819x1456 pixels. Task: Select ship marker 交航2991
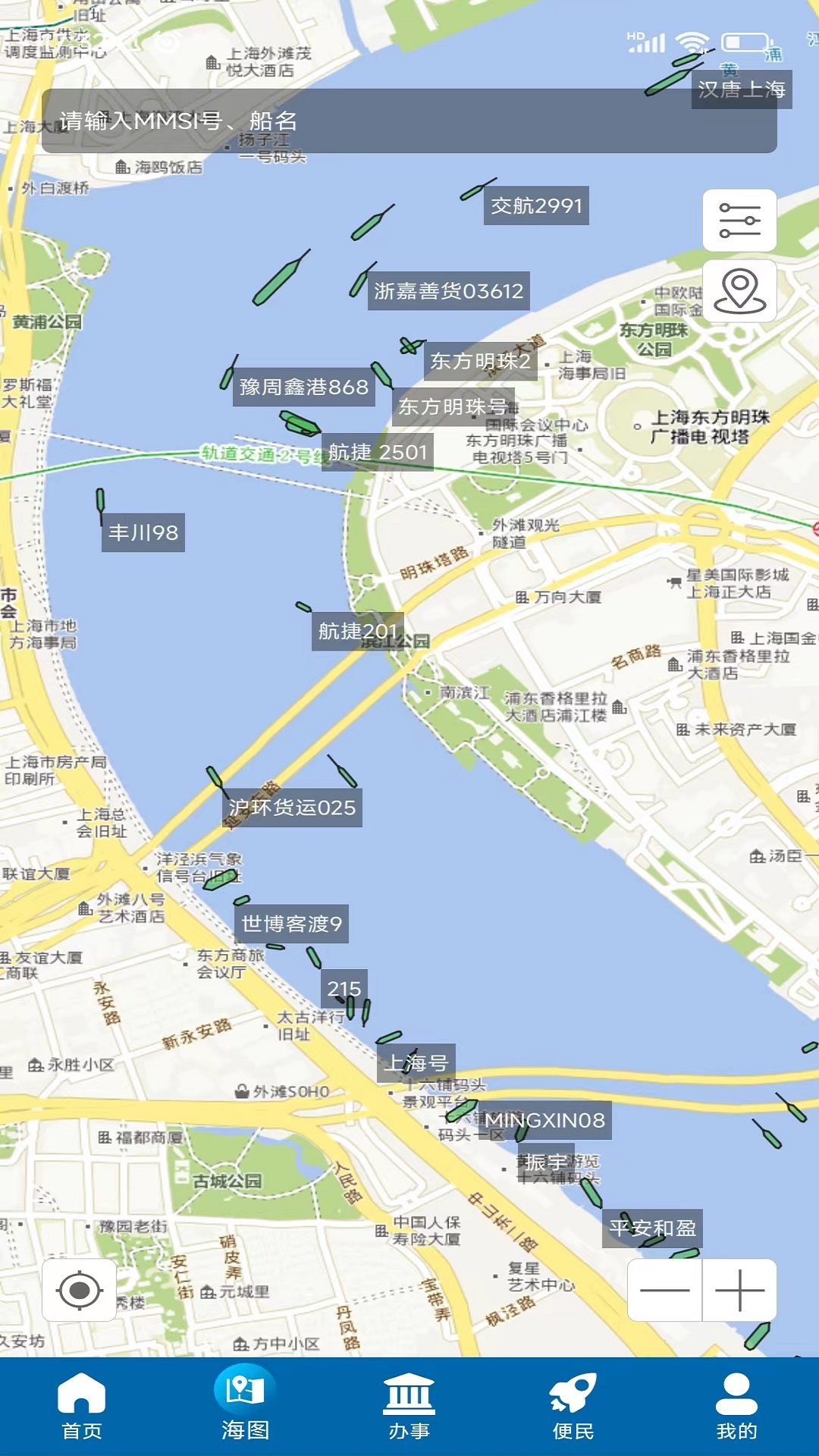click(536, 206)
